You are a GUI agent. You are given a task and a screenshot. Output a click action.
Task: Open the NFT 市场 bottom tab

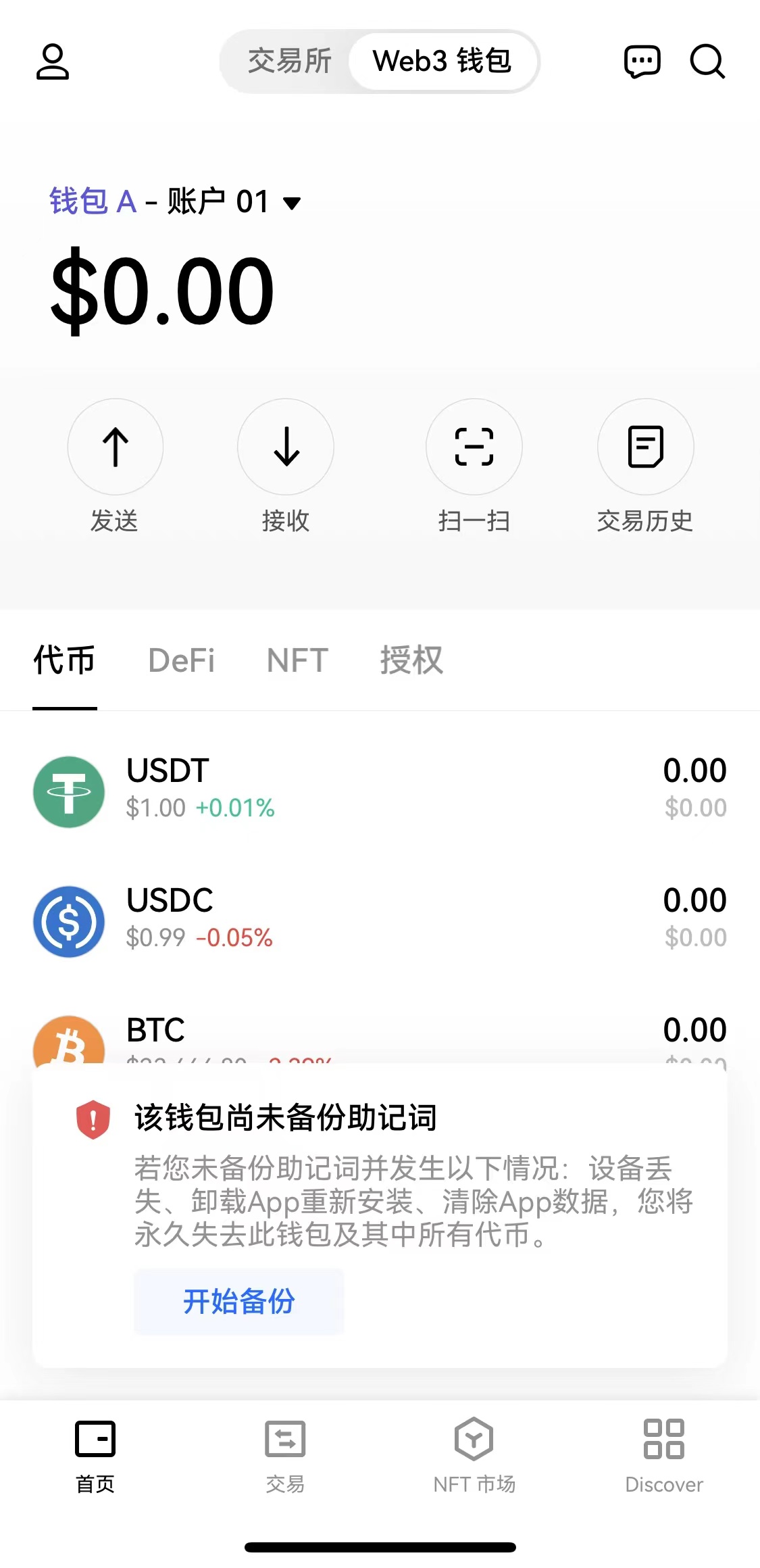click(x=474, y=1454)
